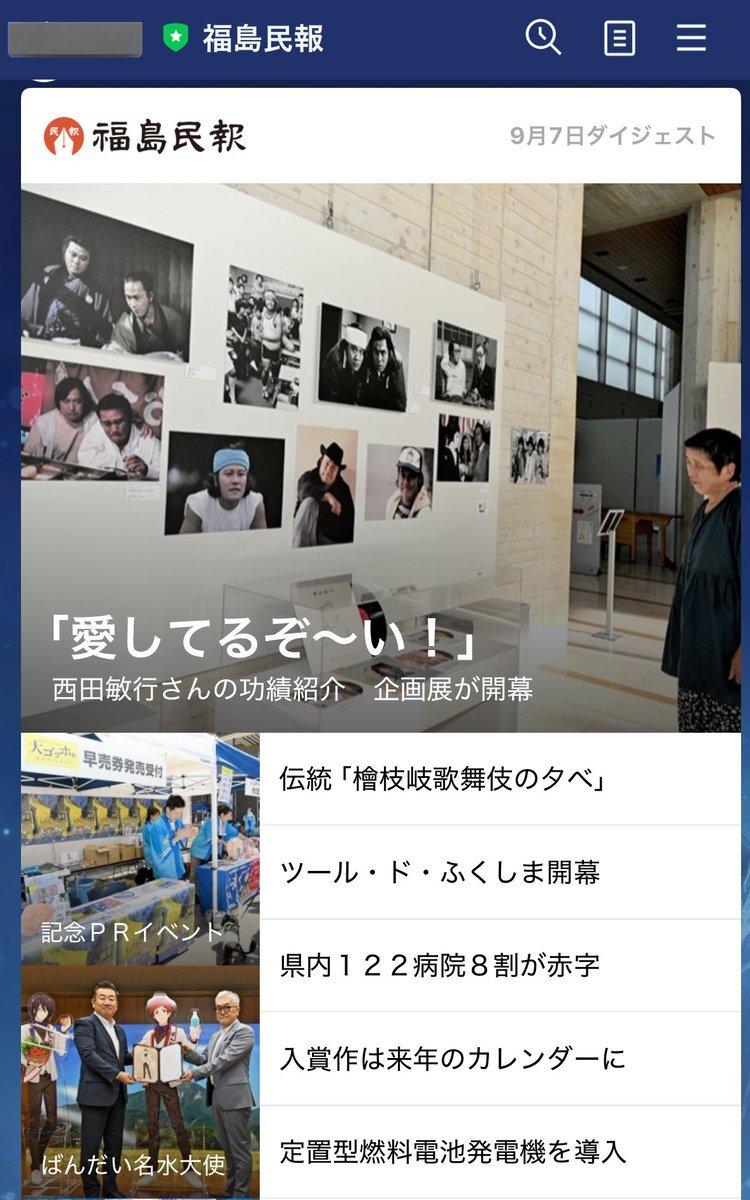Open ツール・ド・ふくしま開幕 story

click(500, 872)
